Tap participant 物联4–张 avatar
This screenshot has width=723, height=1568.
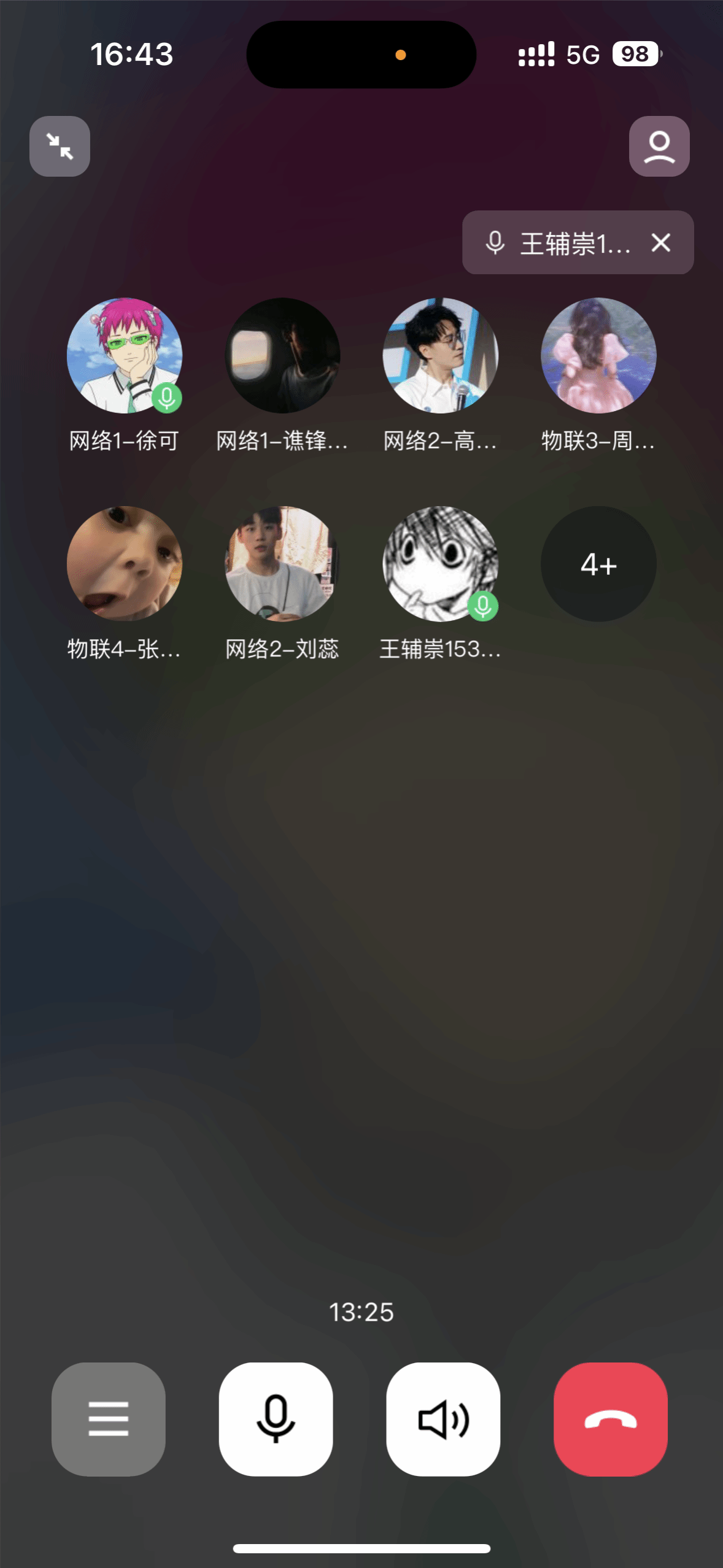124,564
